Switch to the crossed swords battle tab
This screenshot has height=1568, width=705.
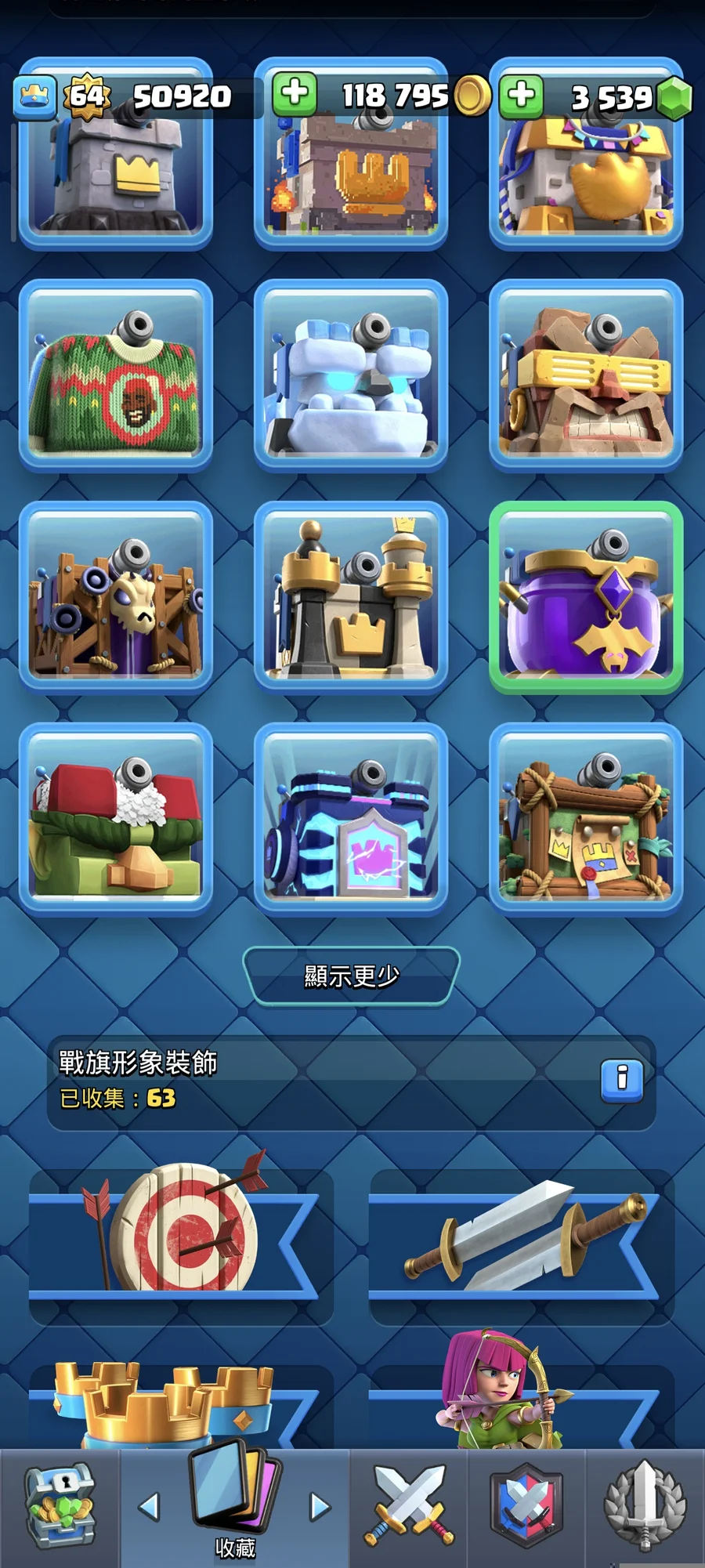point(409,1508)
